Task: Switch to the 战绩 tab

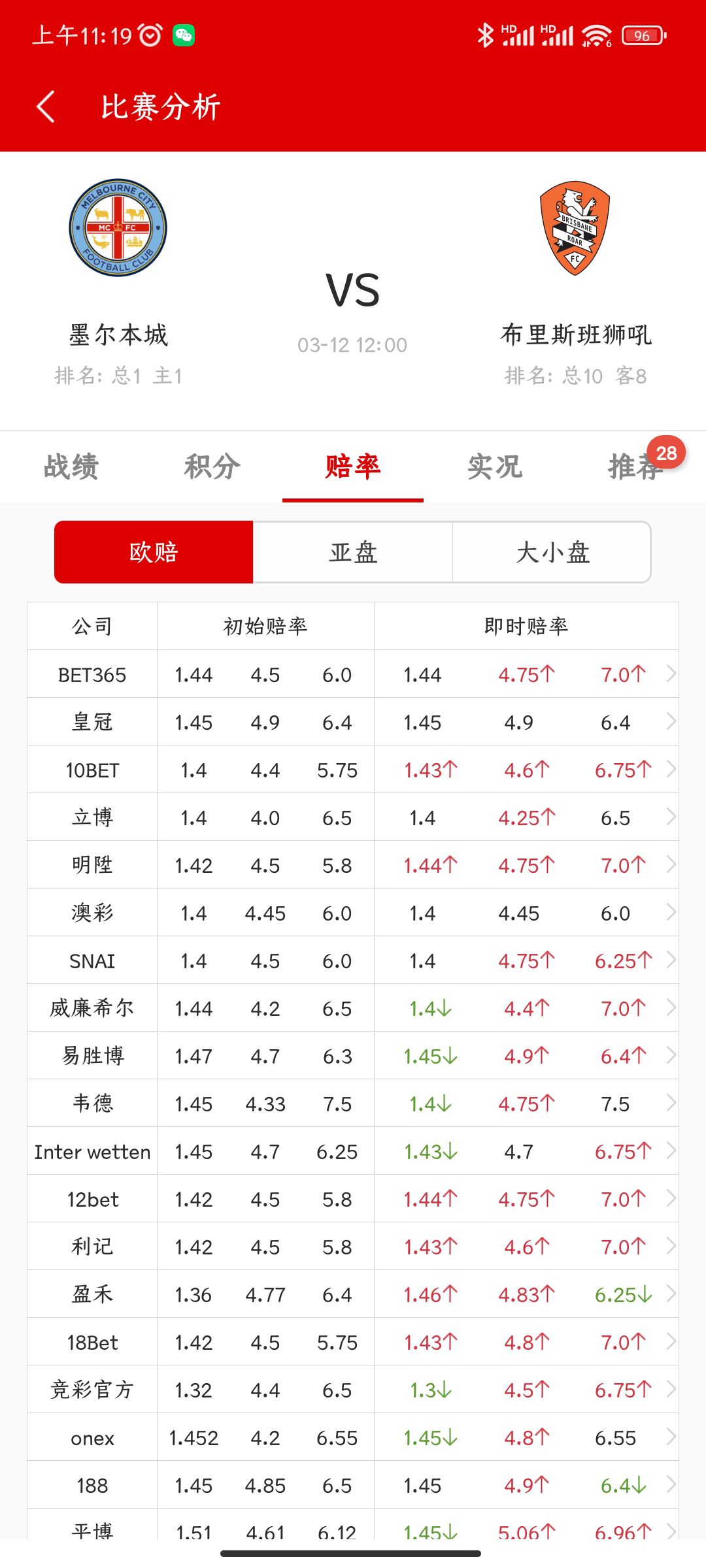Action: click(x=71, y=466)
